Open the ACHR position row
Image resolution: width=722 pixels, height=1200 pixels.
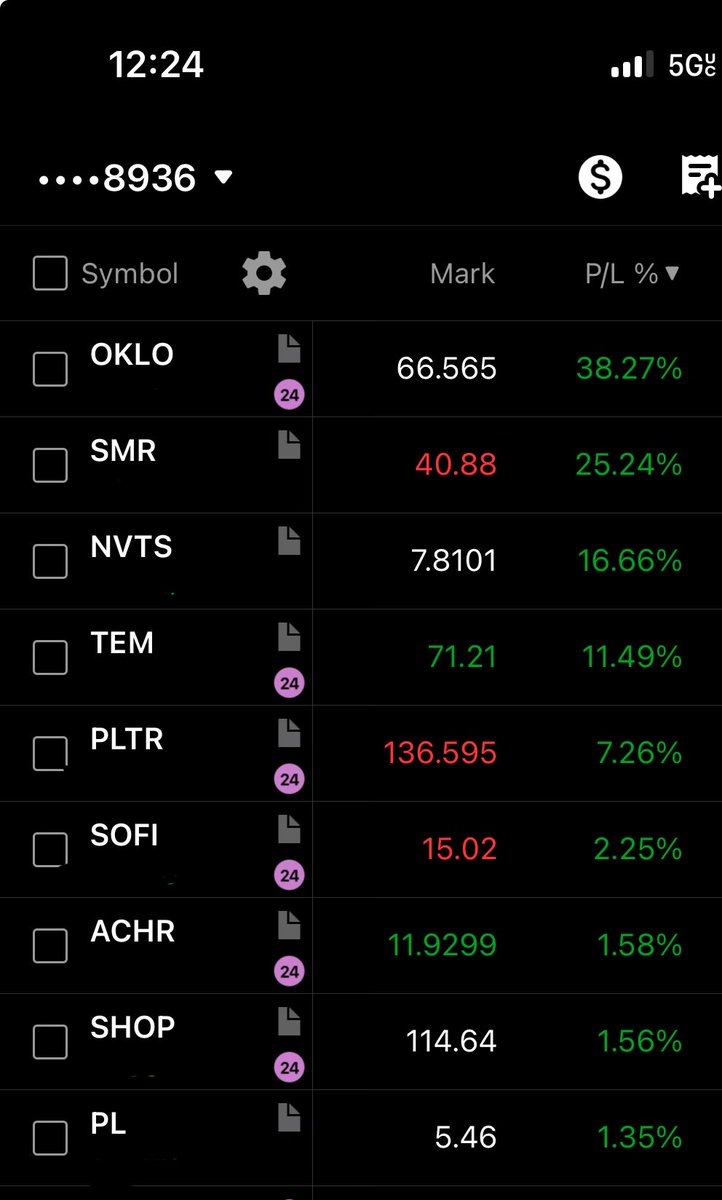(361, 945)
